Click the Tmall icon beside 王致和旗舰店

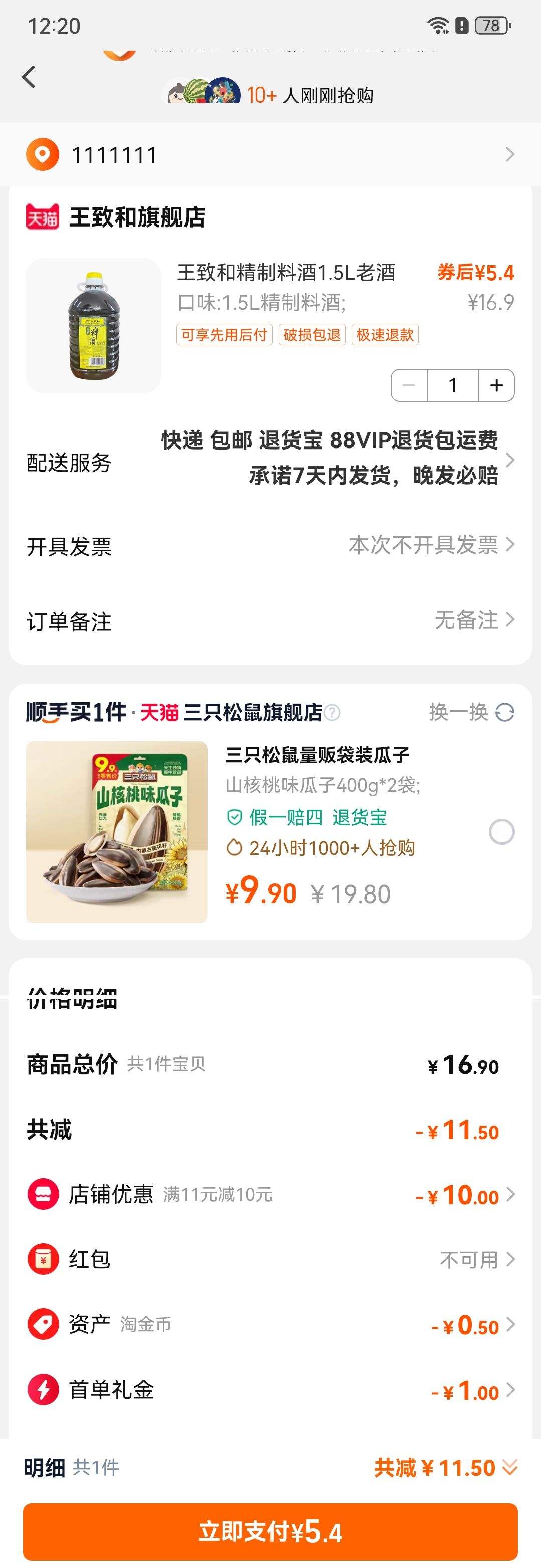(x=43, y=214)
